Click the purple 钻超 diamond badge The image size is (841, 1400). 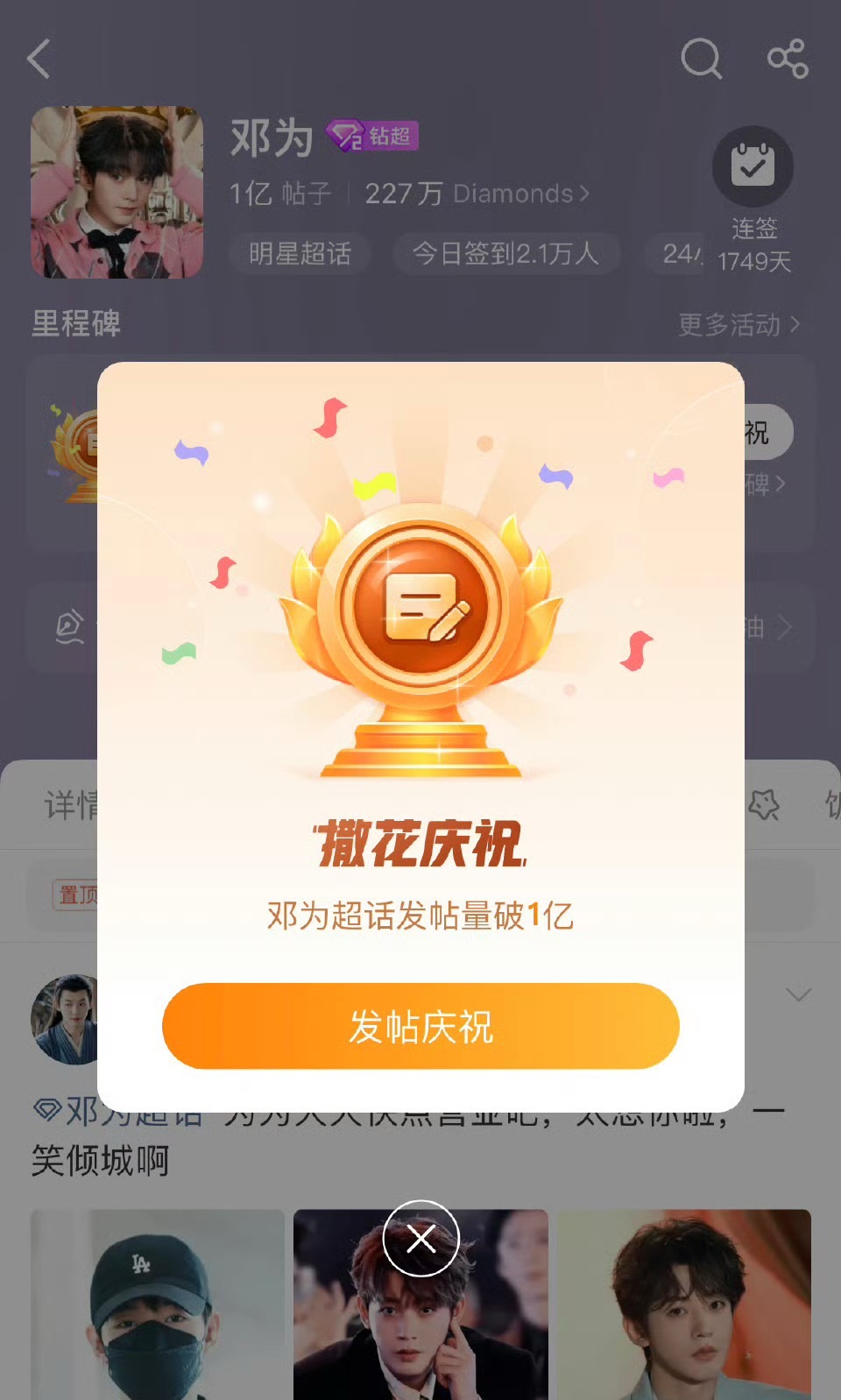click(377, 138)
